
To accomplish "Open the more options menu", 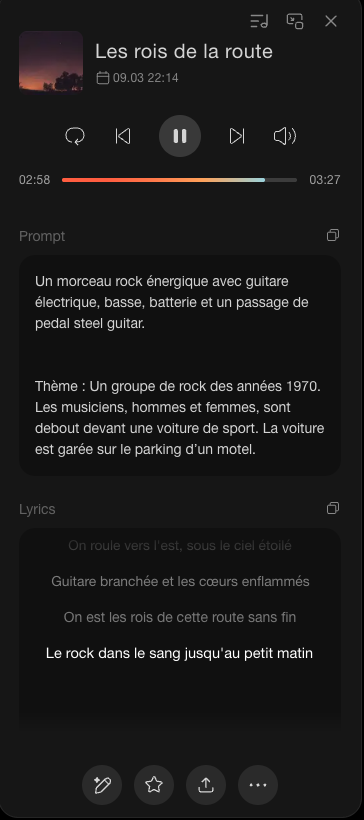I will click(258, 785).
